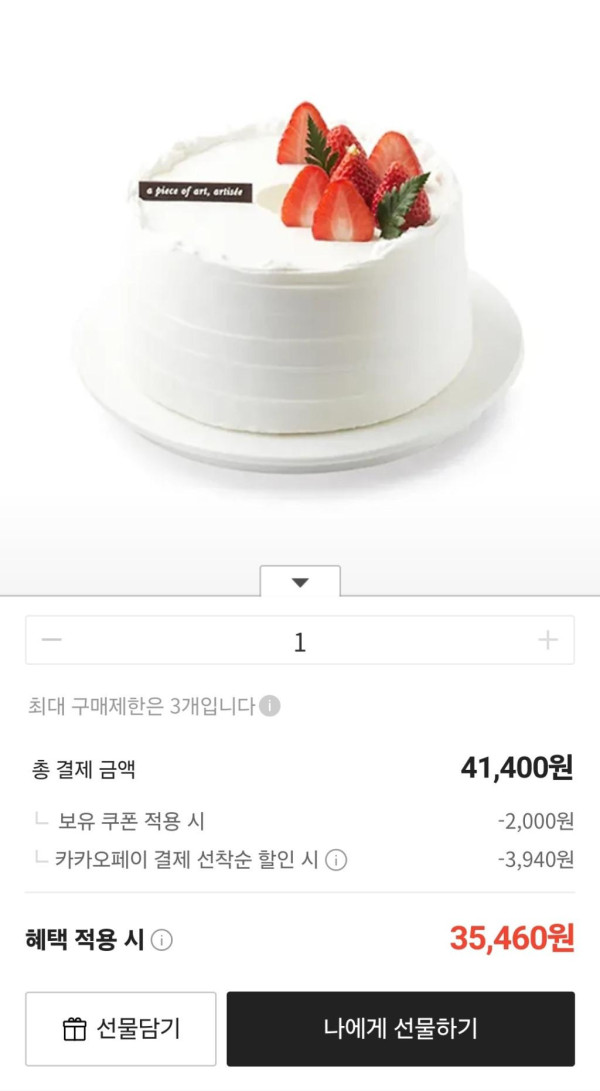Viewport: 600px width, 1091px height.
Task: Show info about 카카오페이 결제 선착순 할인
Action: [x=337, y=860]
